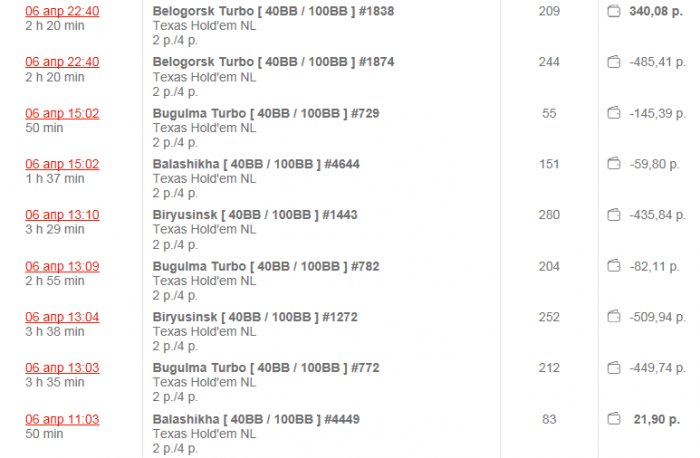Image resolution: width=700 pixels, height=458 pixels.
Task: Tap the icon beside the 340,08 р. result
Action: [x=614, y=11]
